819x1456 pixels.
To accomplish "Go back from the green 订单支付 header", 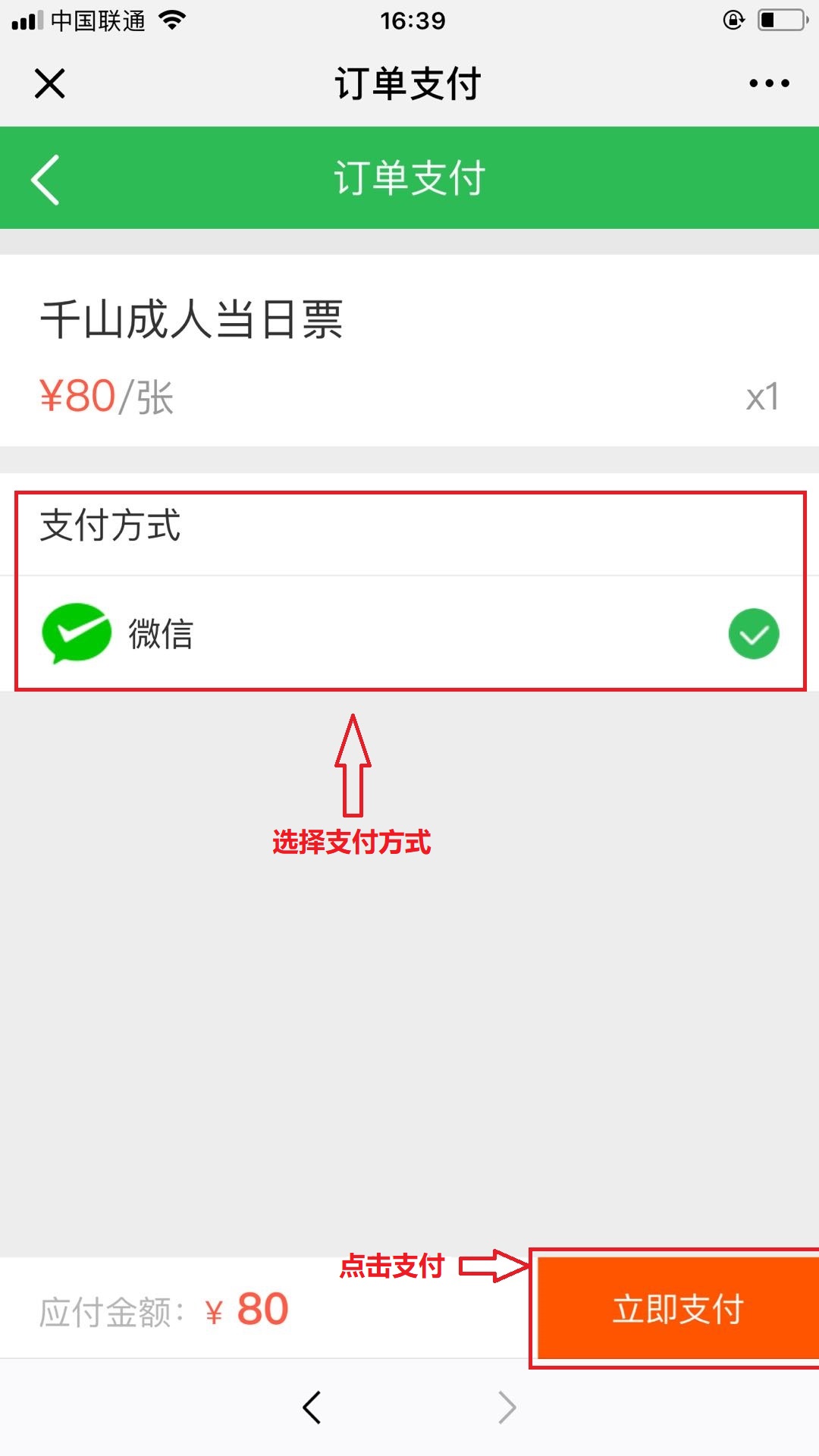I will pos(45,180).
